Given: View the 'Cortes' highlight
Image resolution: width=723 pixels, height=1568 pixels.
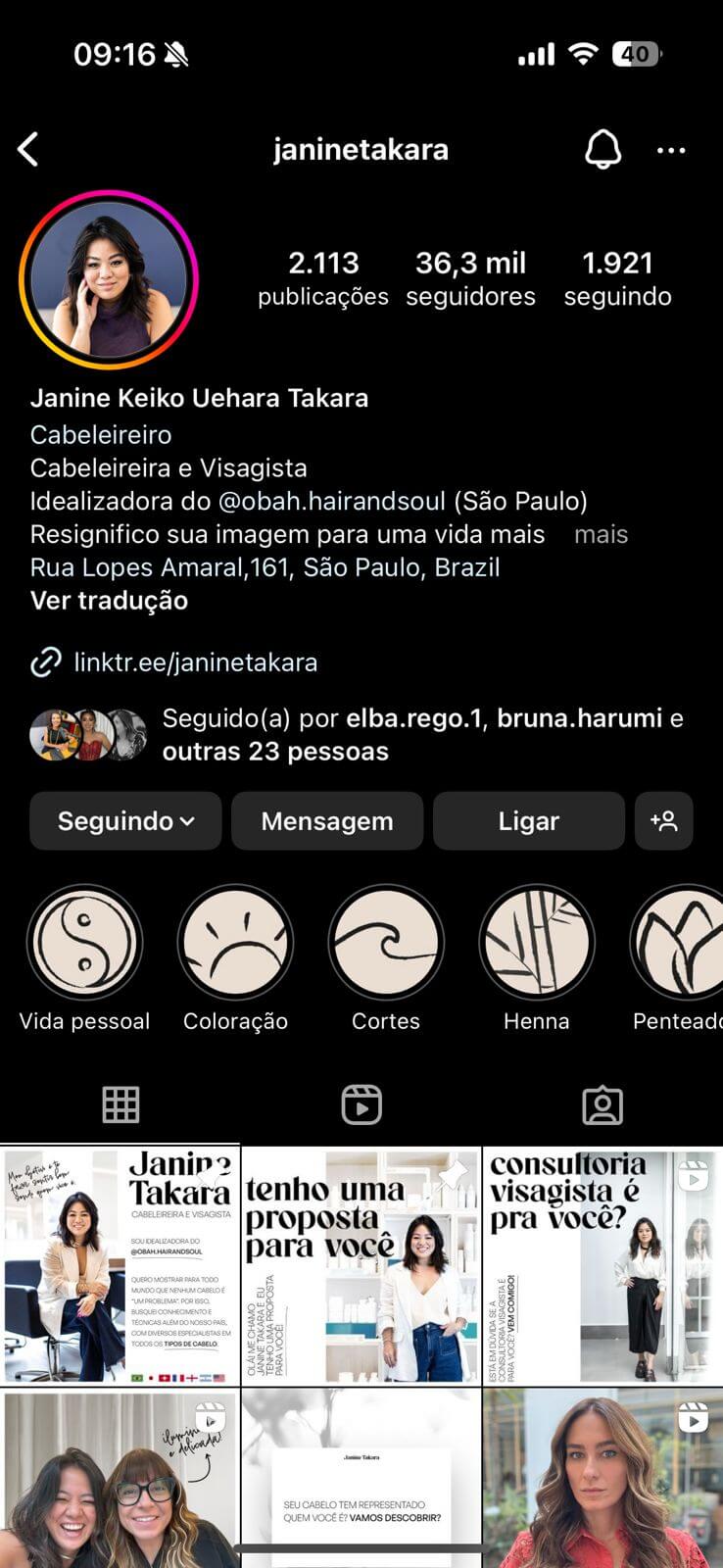Looking at the screenshot, I should pyautogui.click(x=386, y=943).
